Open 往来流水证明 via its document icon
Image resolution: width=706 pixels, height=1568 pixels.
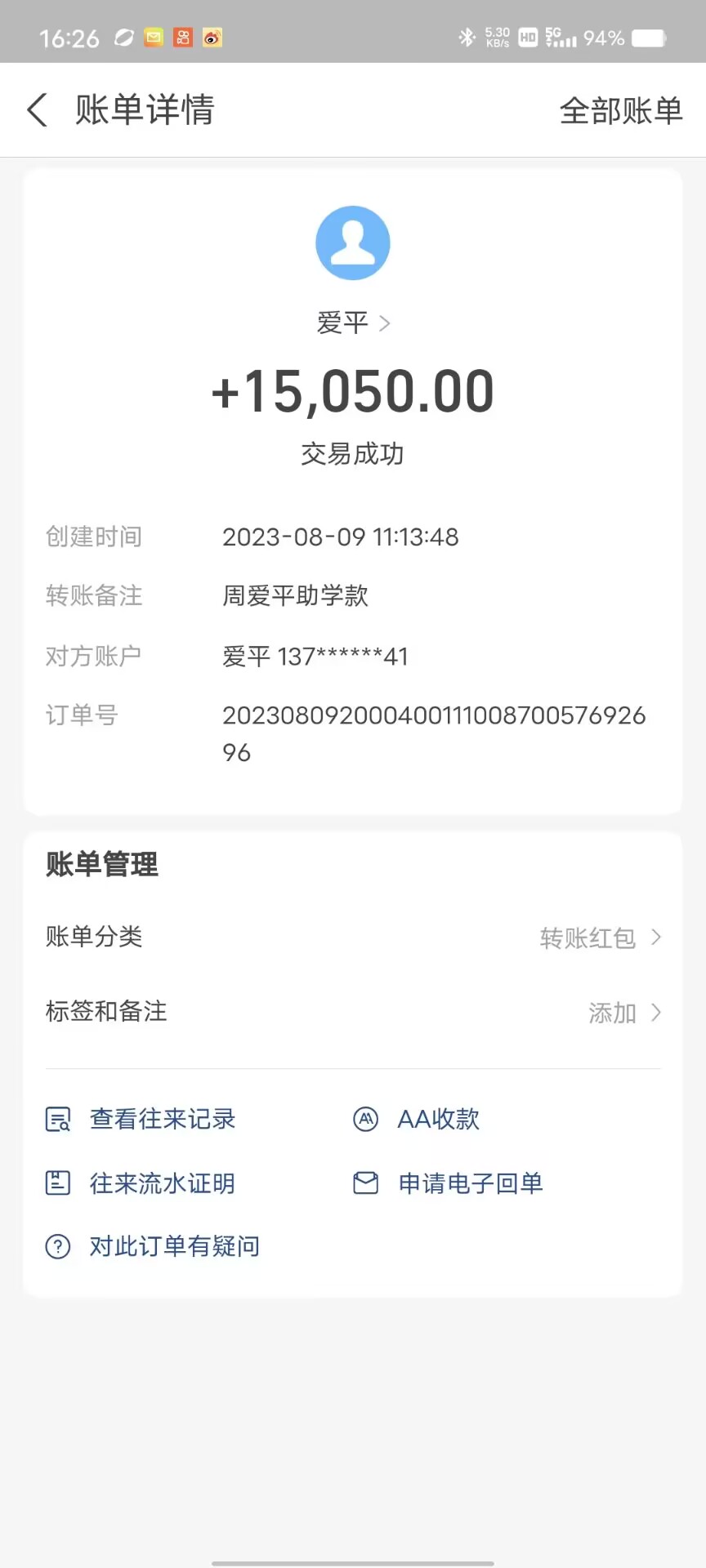pyautogui.click(x=56, y=1182)
